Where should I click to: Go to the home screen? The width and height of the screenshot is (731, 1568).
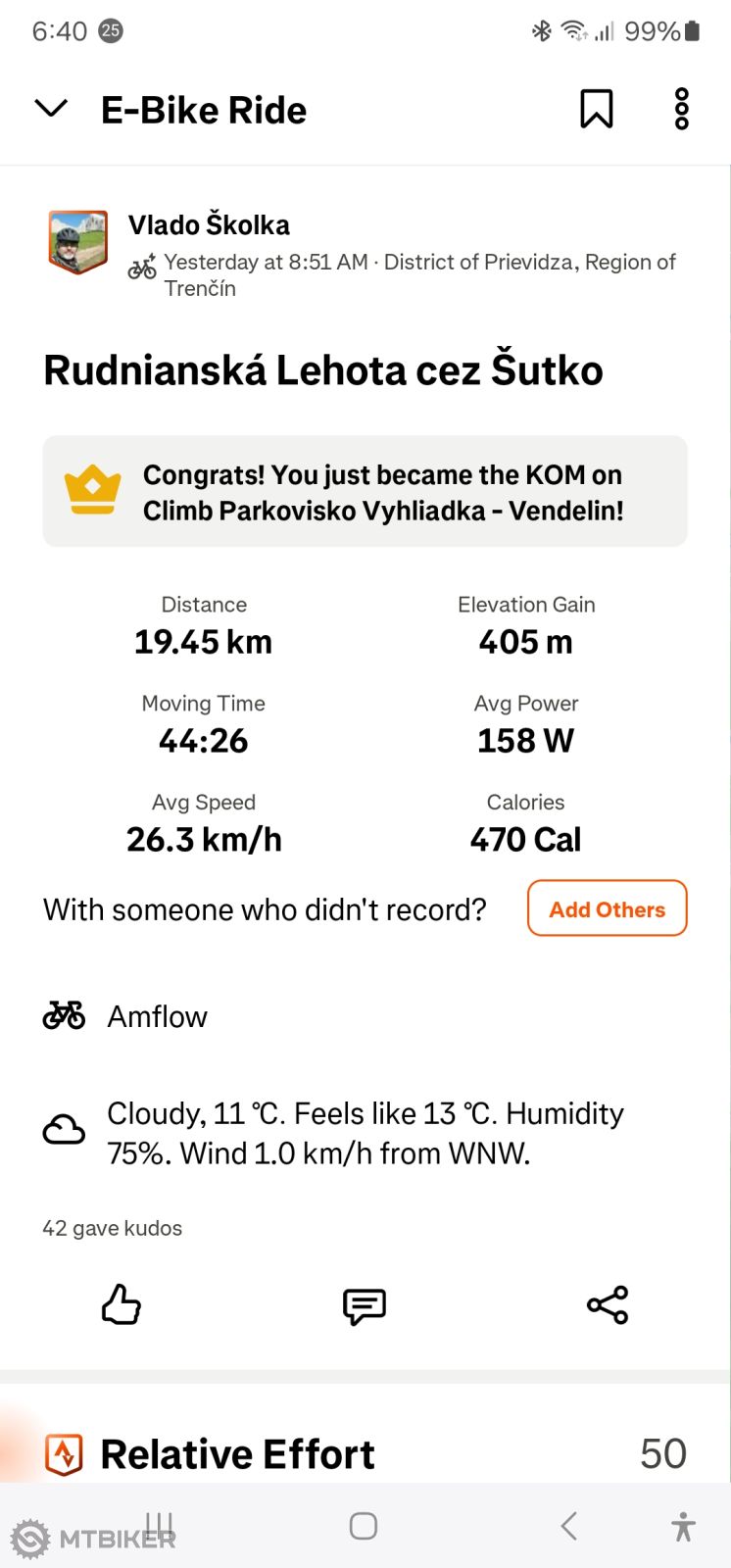click(x=364, y=1526)
